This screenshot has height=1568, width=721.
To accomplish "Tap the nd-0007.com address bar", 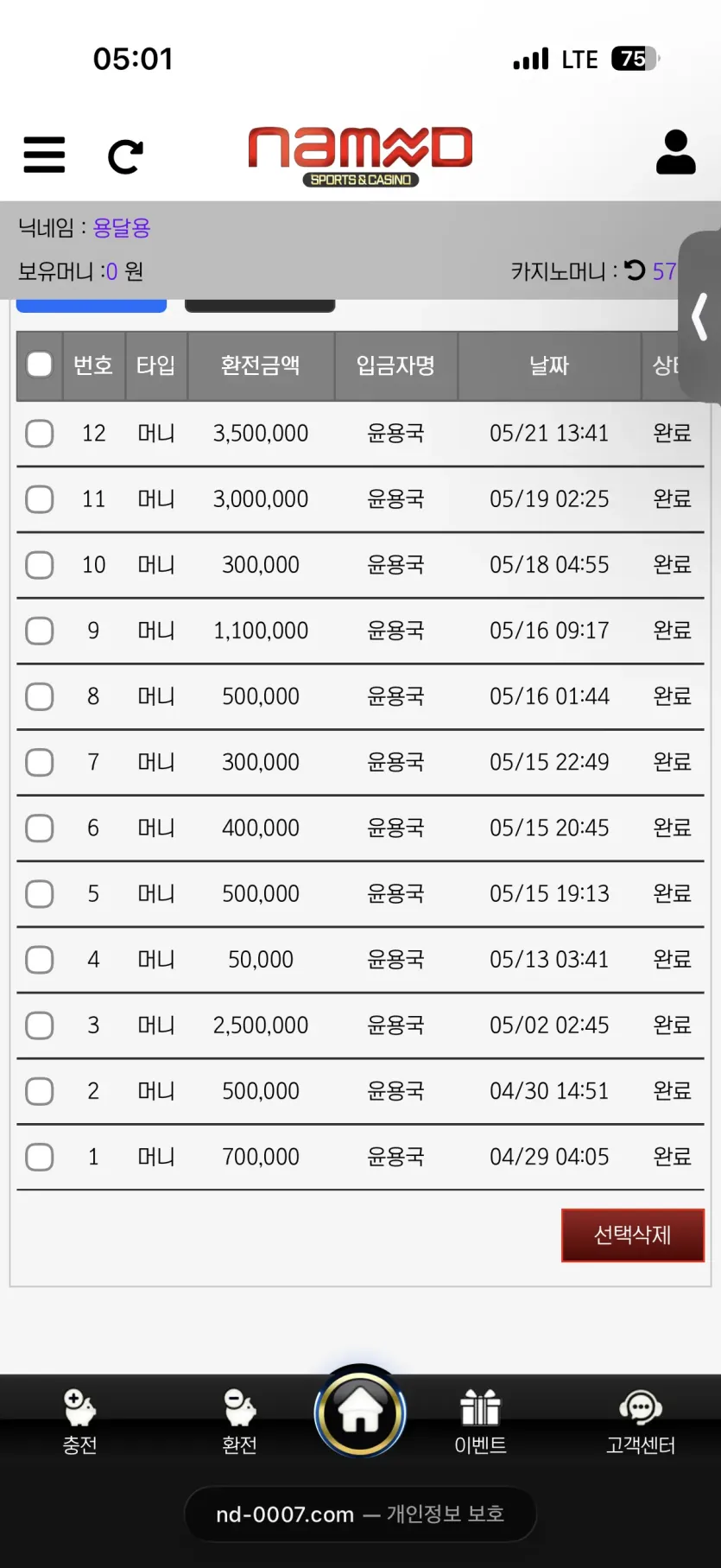I will 360,1514.
